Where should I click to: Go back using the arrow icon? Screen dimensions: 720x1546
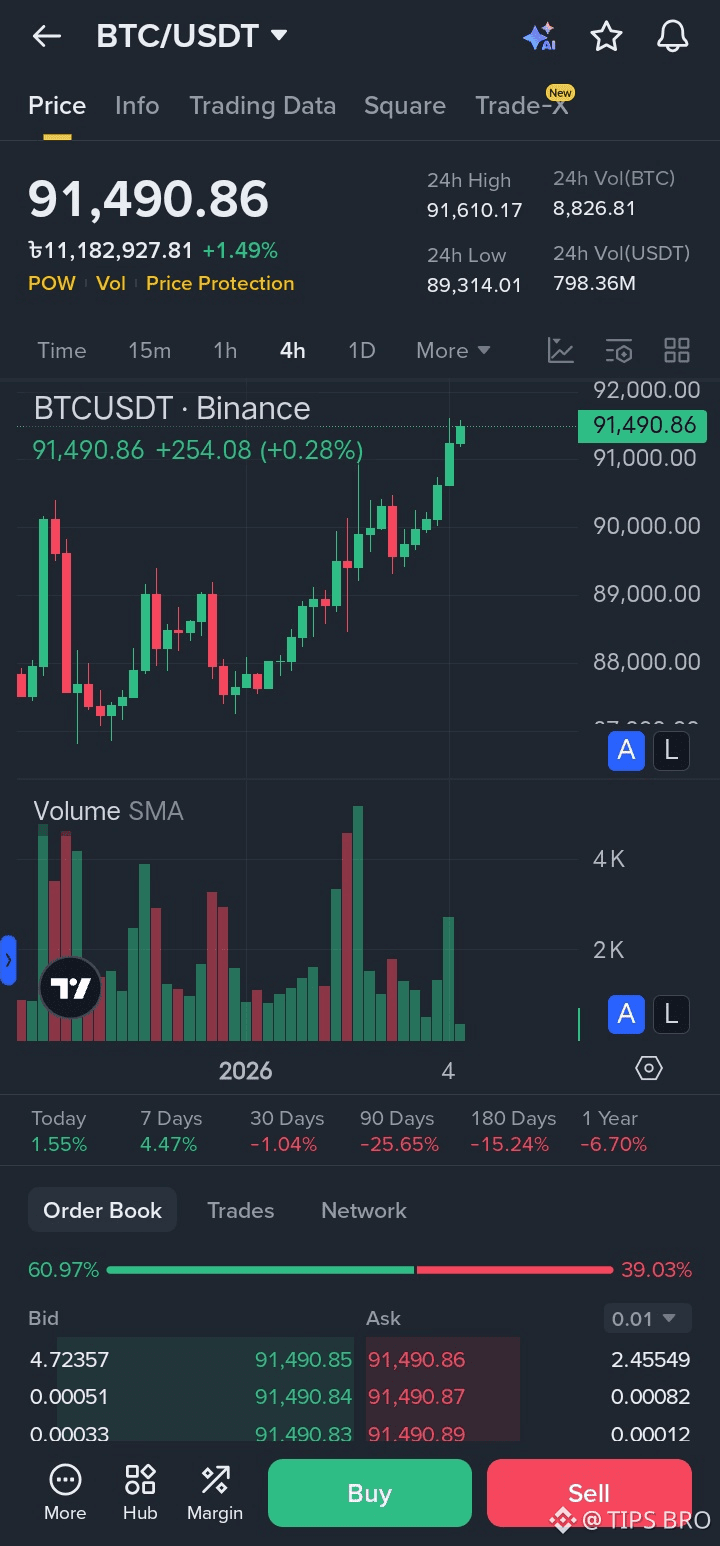click(47, 37)
